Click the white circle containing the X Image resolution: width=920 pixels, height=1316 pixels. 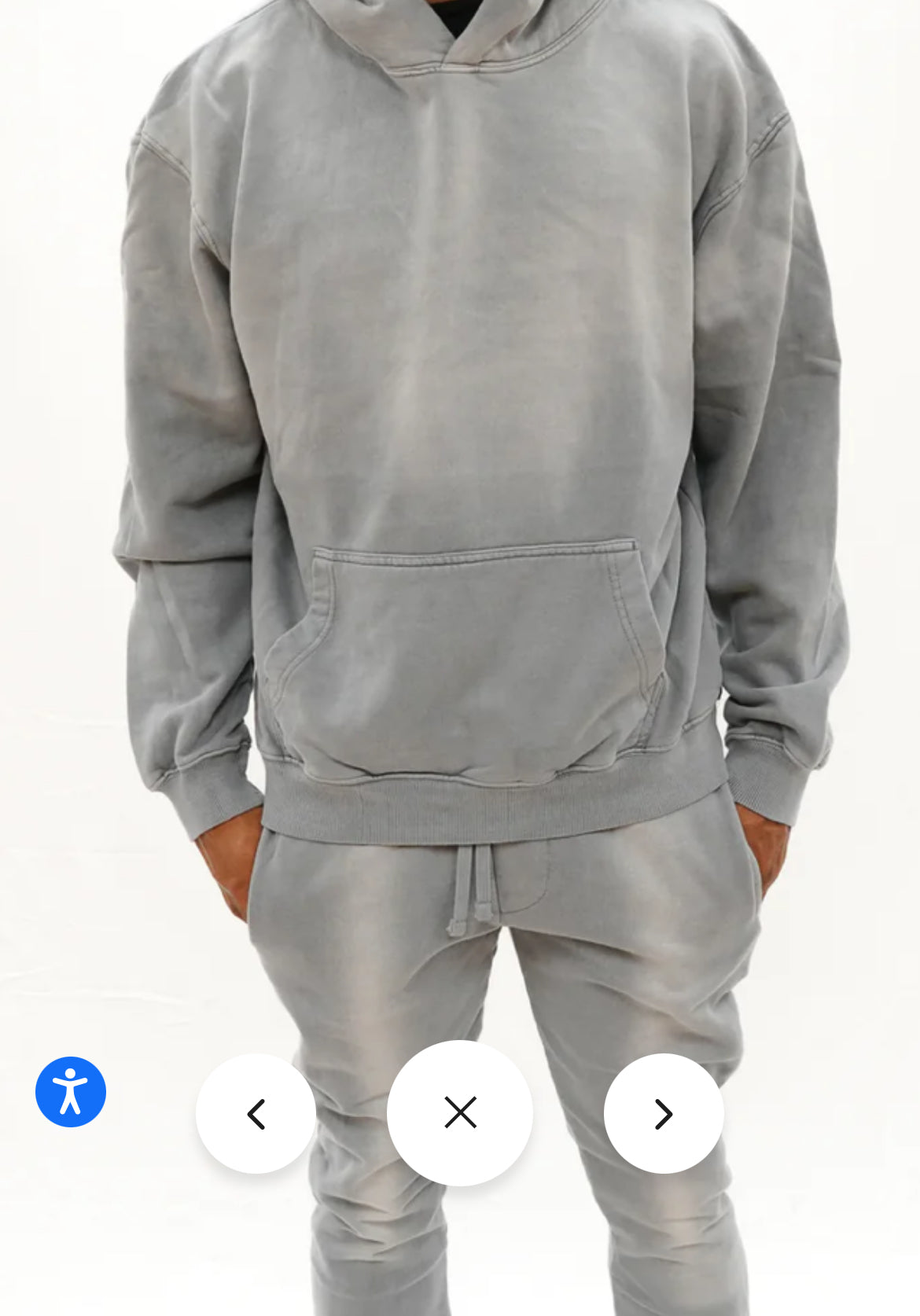point(460,1113)
